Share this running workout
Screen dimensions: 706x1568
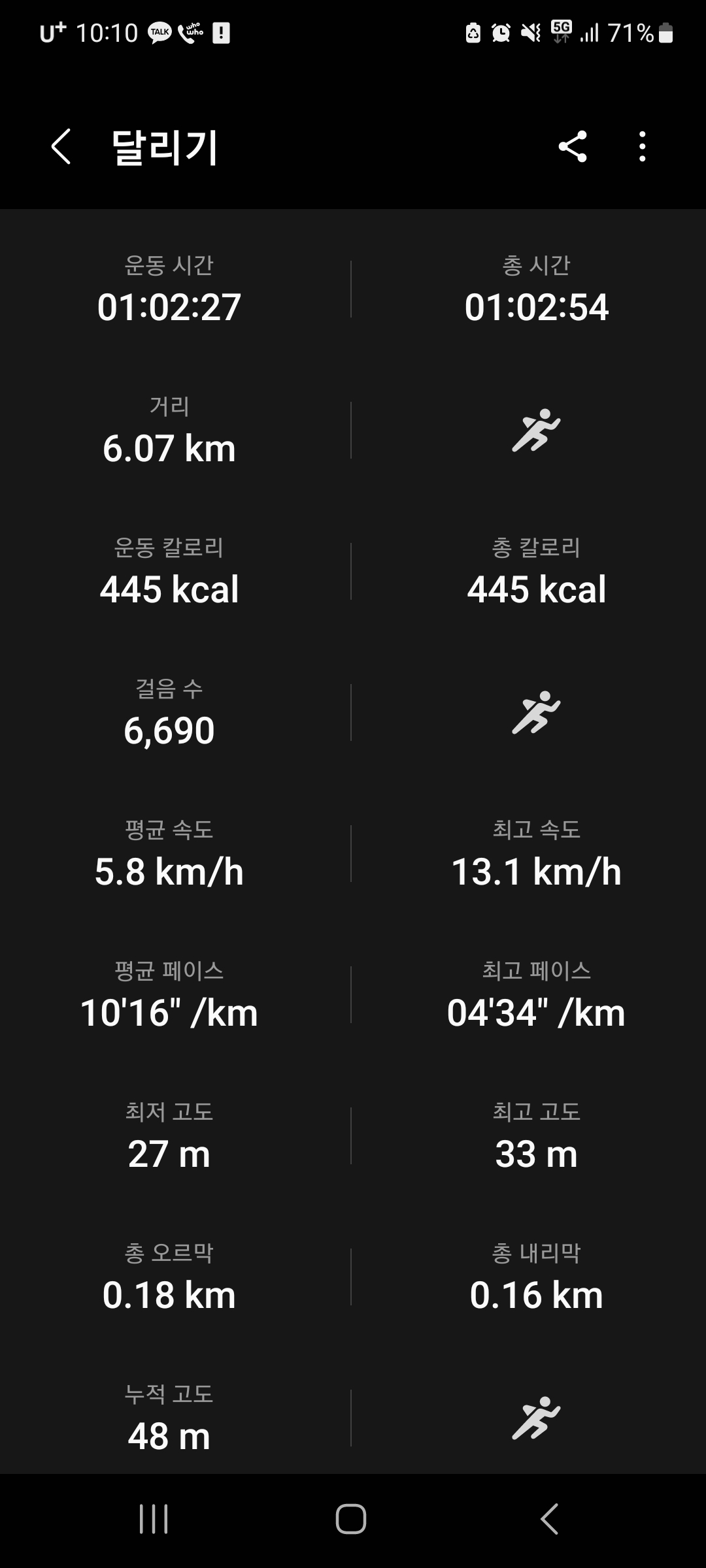(573, 146)
